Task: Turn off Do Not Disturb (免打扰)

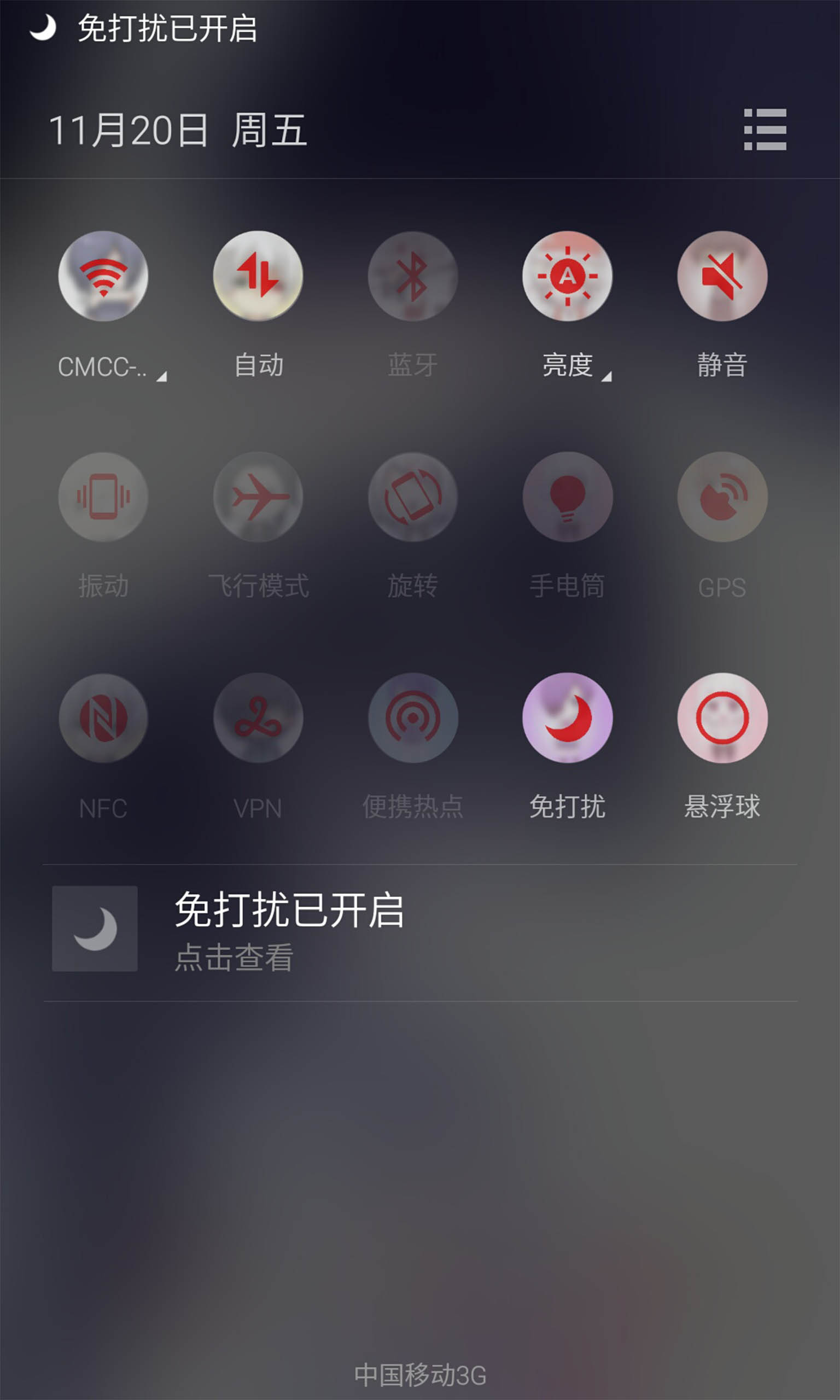Action: pyautogui.click(x=567, y=717)
